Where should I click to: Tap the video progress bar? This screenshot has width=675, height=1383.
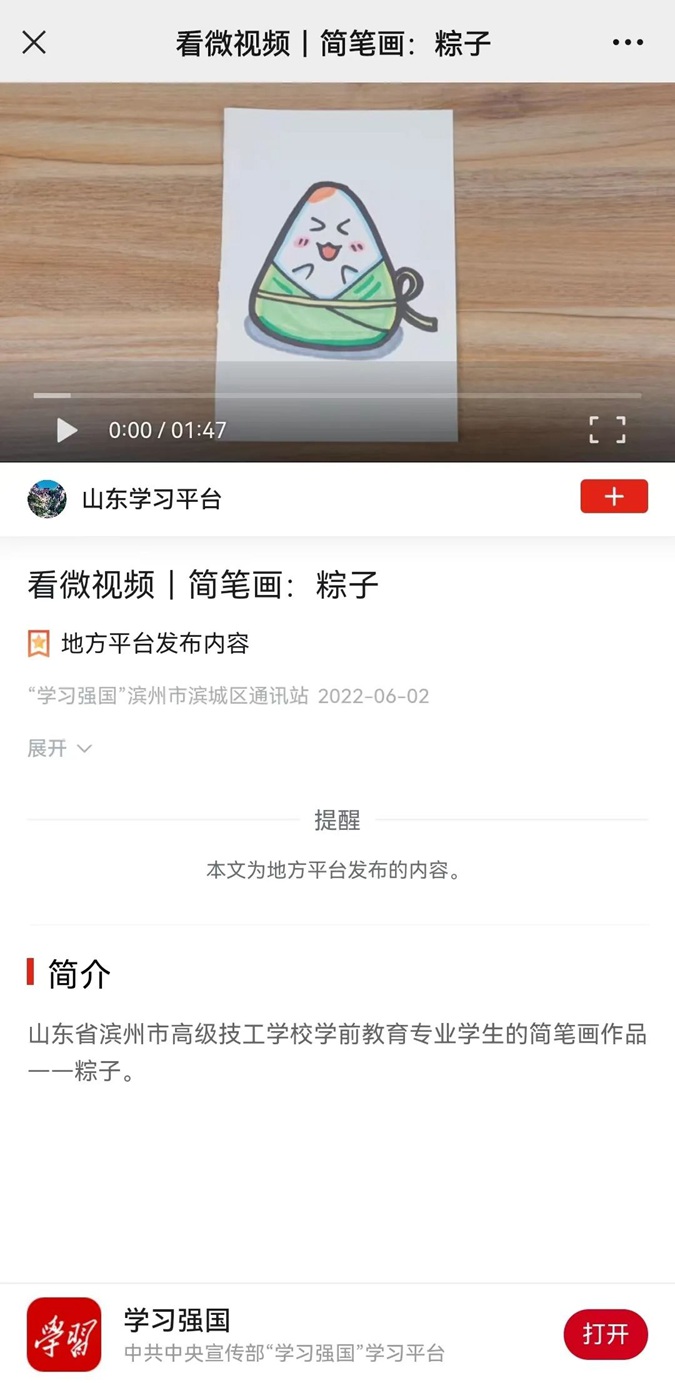337,396
